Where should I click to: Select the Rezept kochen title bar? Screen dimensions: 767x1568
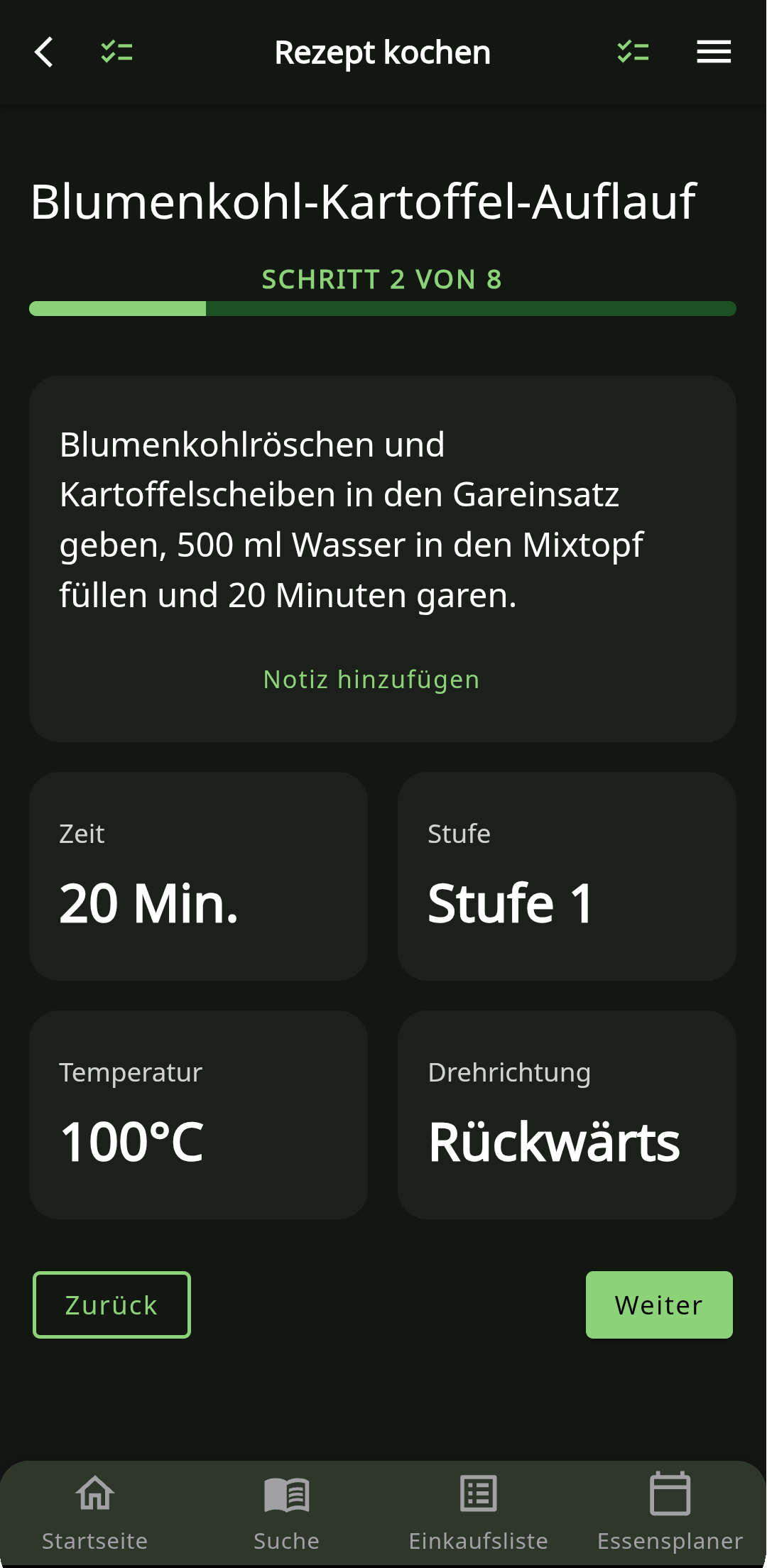click(383, 52)
